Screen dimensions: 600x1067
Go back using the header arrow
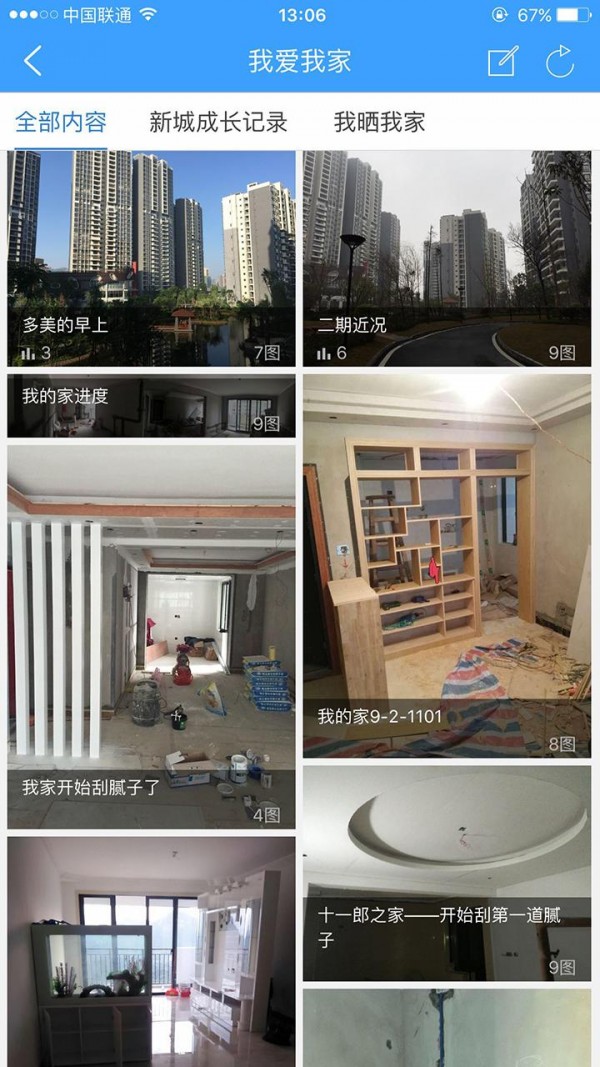point(34,61)
